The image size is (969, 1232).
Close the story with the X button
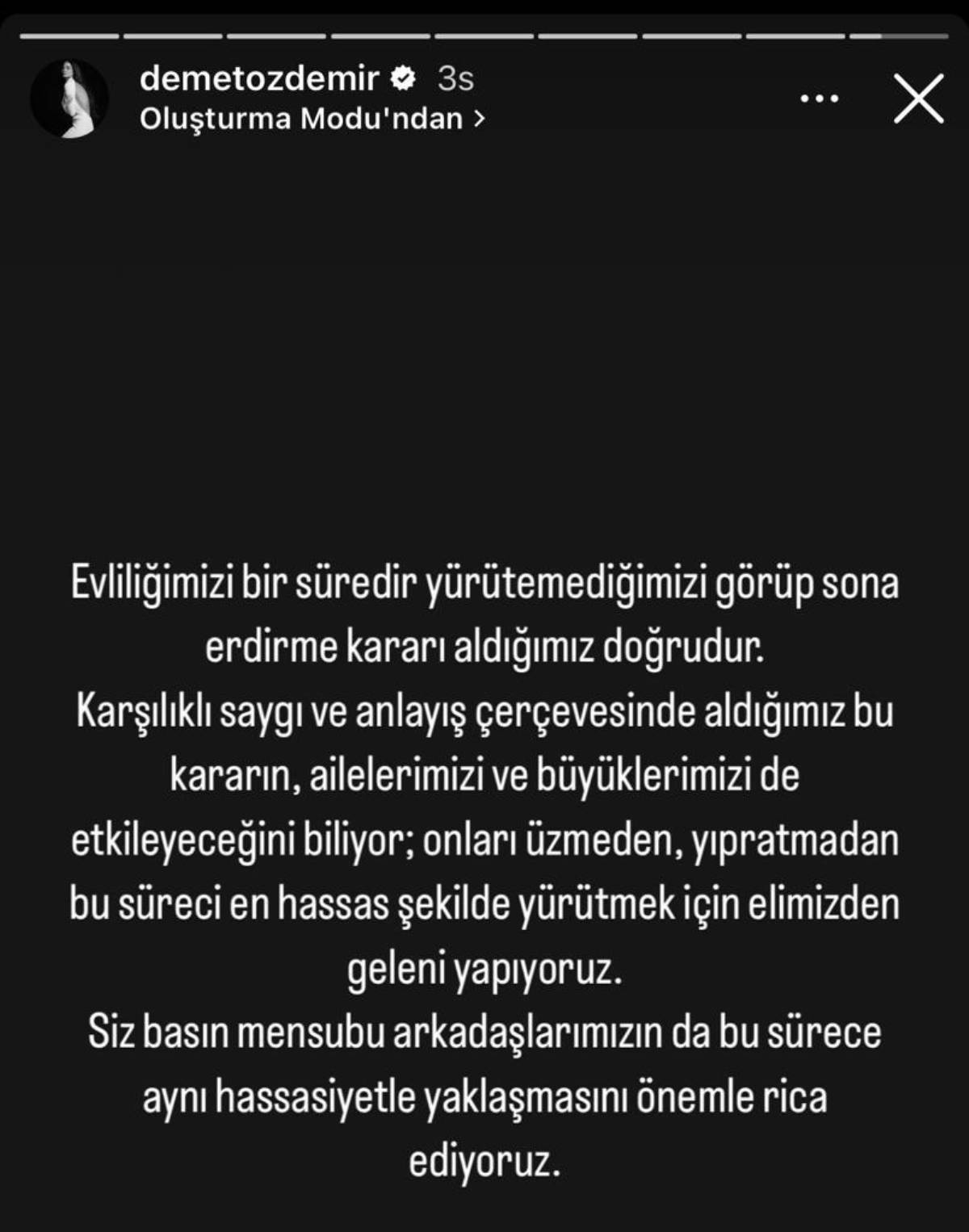pyautogui.click(x=918, y=99)
